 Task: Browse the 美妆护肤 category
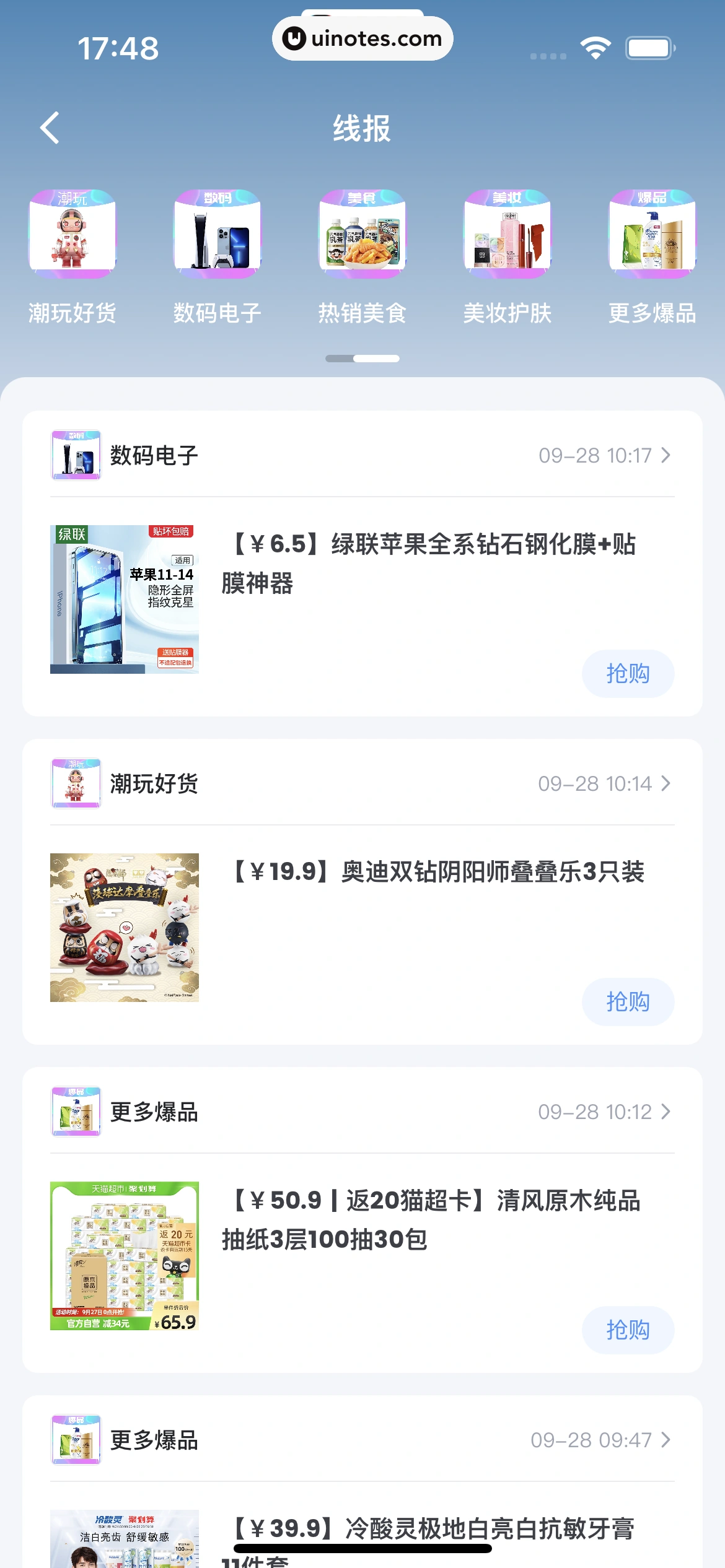click(507, 255)
